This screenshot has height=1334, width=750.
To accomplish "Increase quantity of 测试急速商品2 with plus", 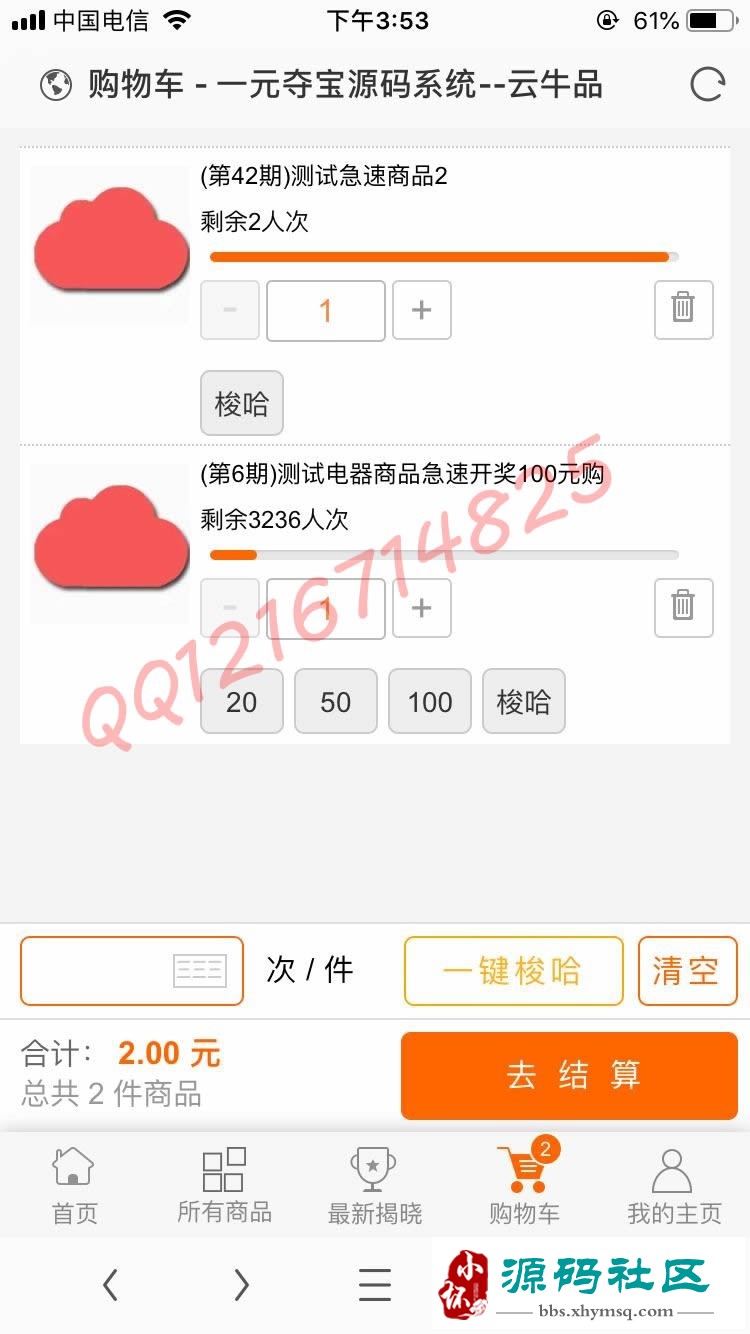I will [421, 310].
